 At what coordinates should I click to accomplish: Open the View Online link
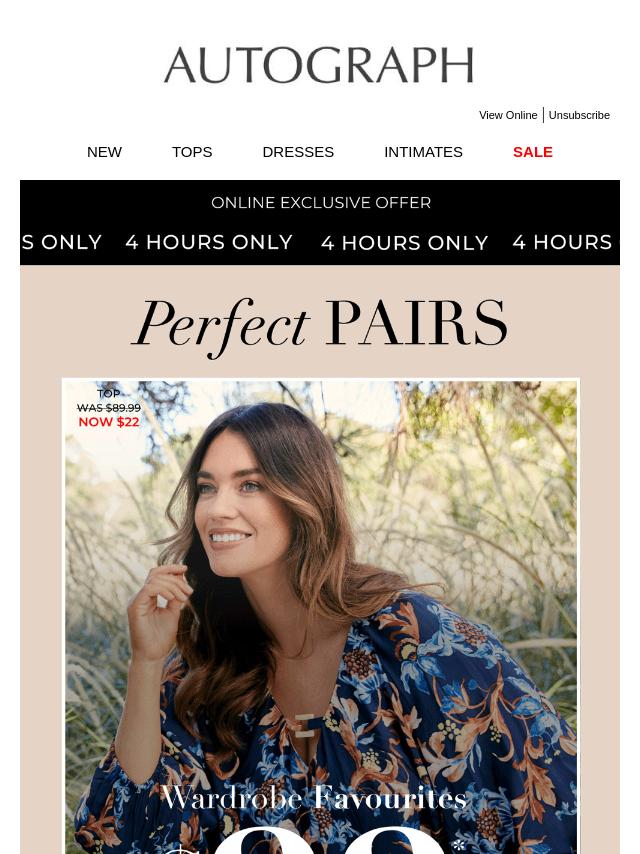pyautogui.click(x=508, y=115)
